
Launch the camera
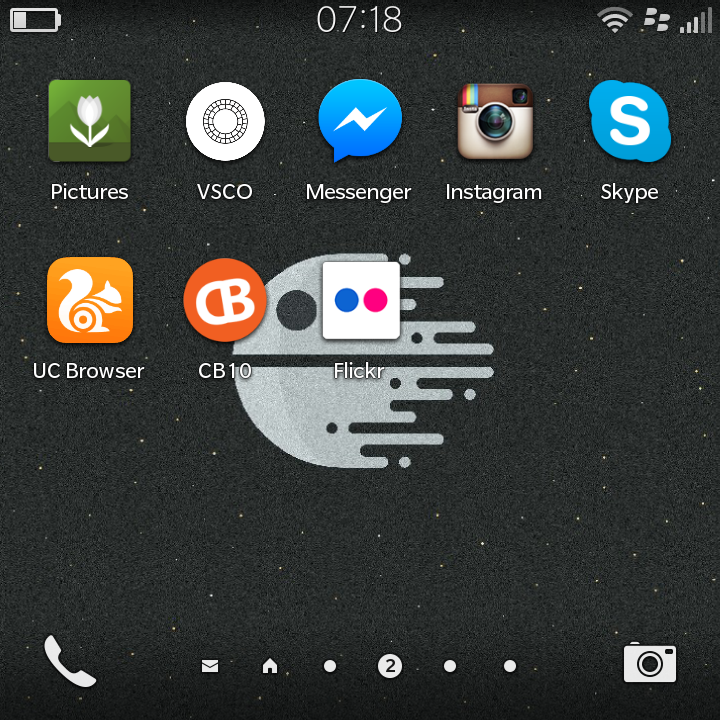650,663
